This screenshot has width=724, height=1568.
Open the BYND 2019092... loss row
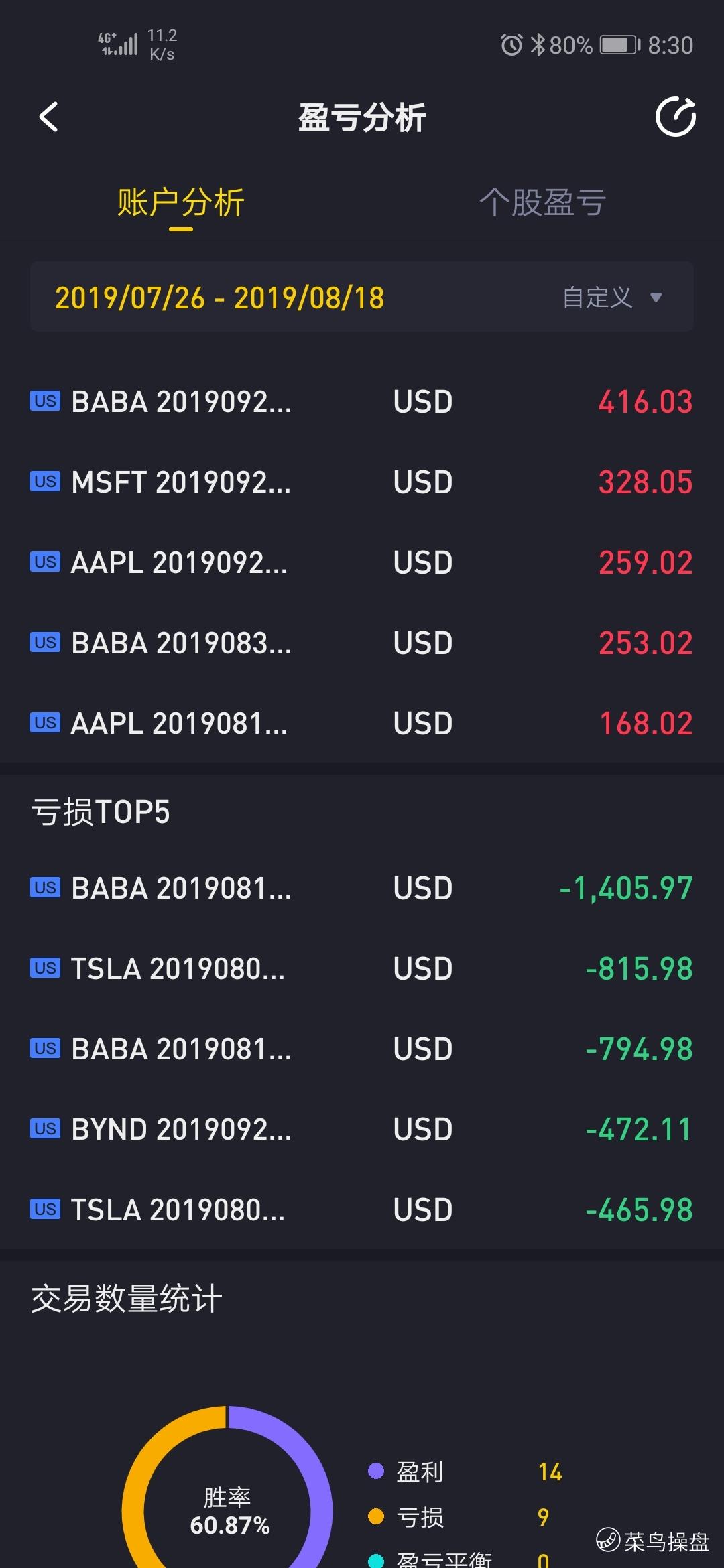point(362,1130)
